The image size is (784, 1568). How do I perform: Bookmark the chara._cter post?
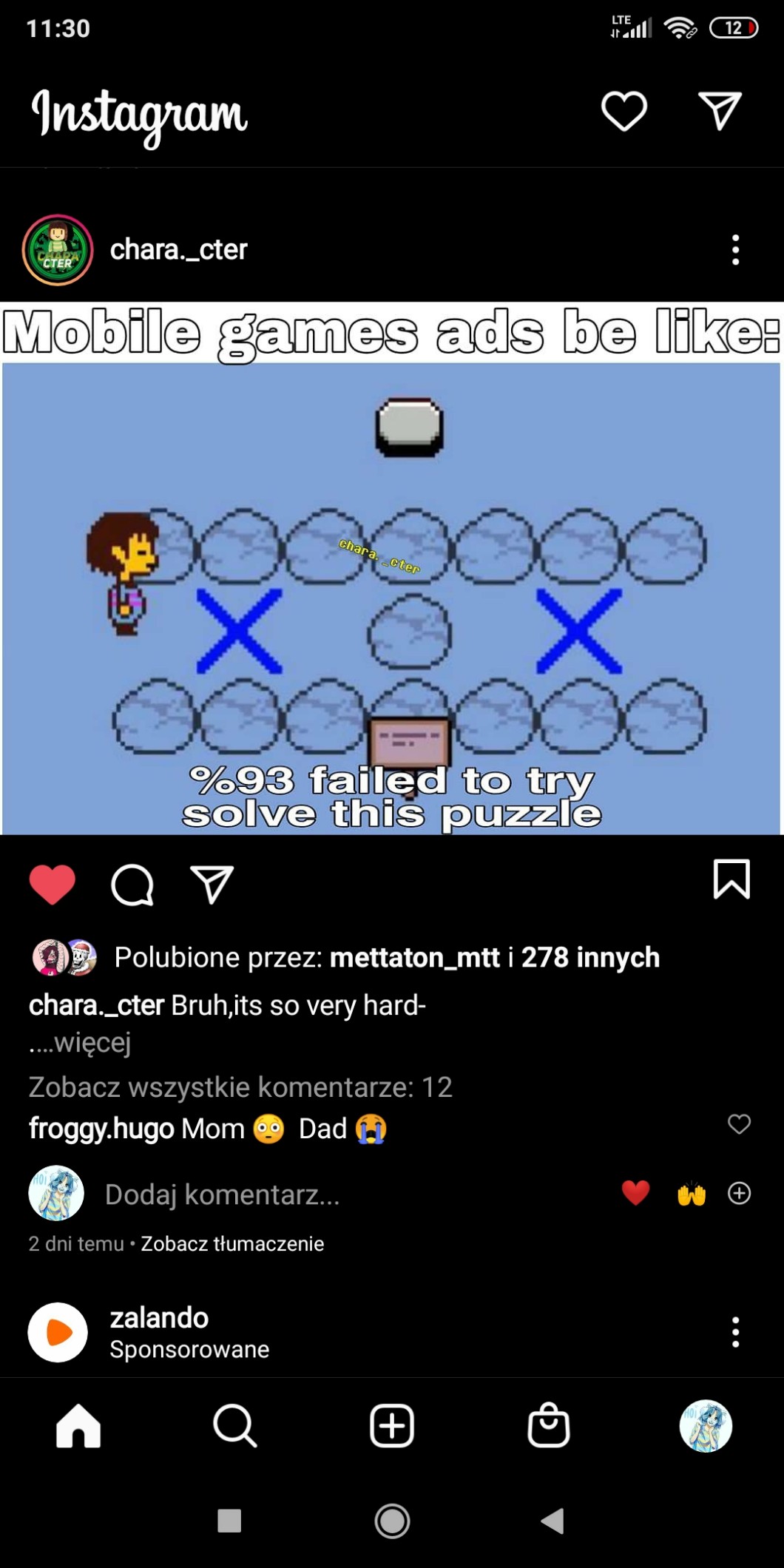pyautogui.click(x=731, y=879)
